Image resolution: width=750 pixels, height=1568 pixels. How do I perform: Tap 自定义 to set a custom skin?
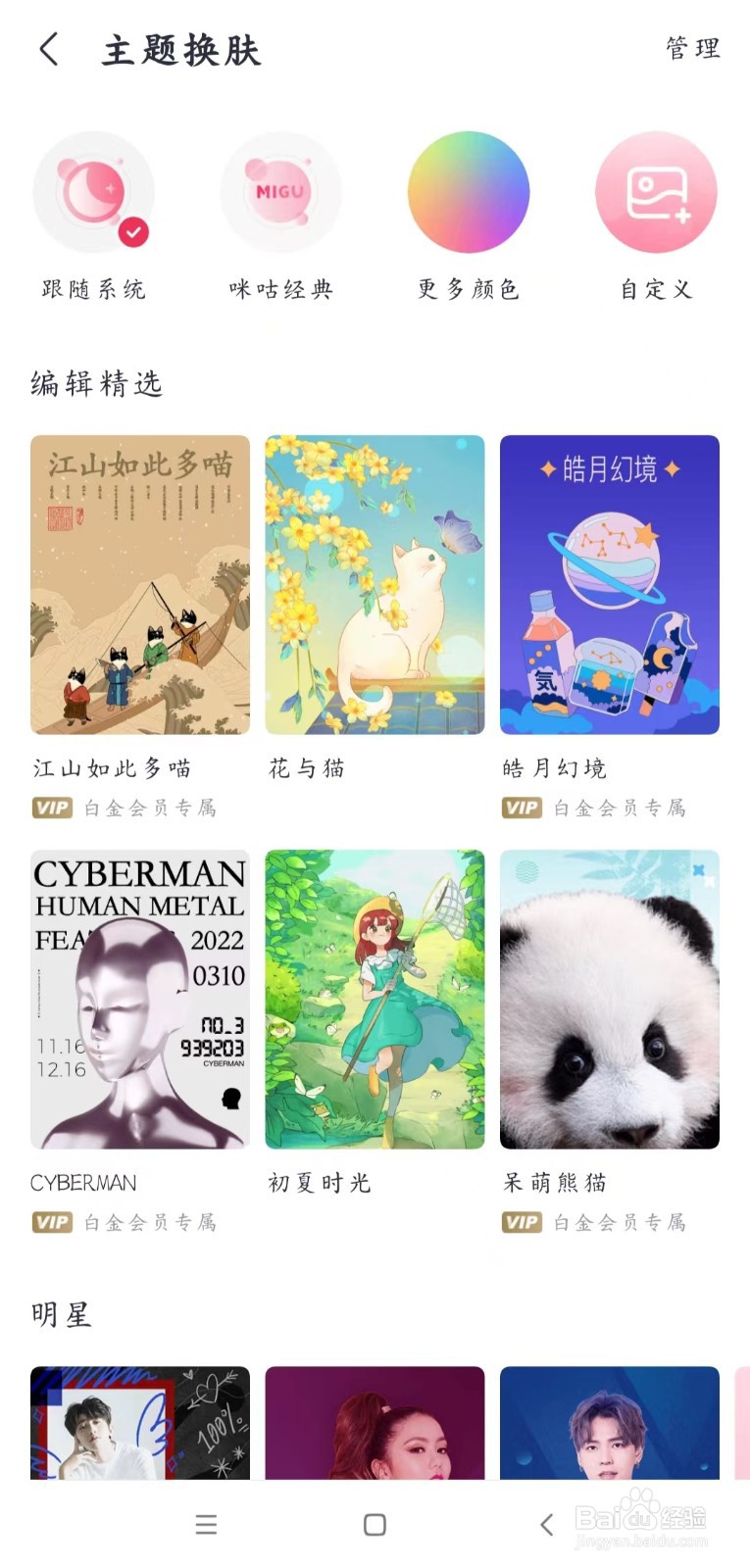click(x=656, y=192)
